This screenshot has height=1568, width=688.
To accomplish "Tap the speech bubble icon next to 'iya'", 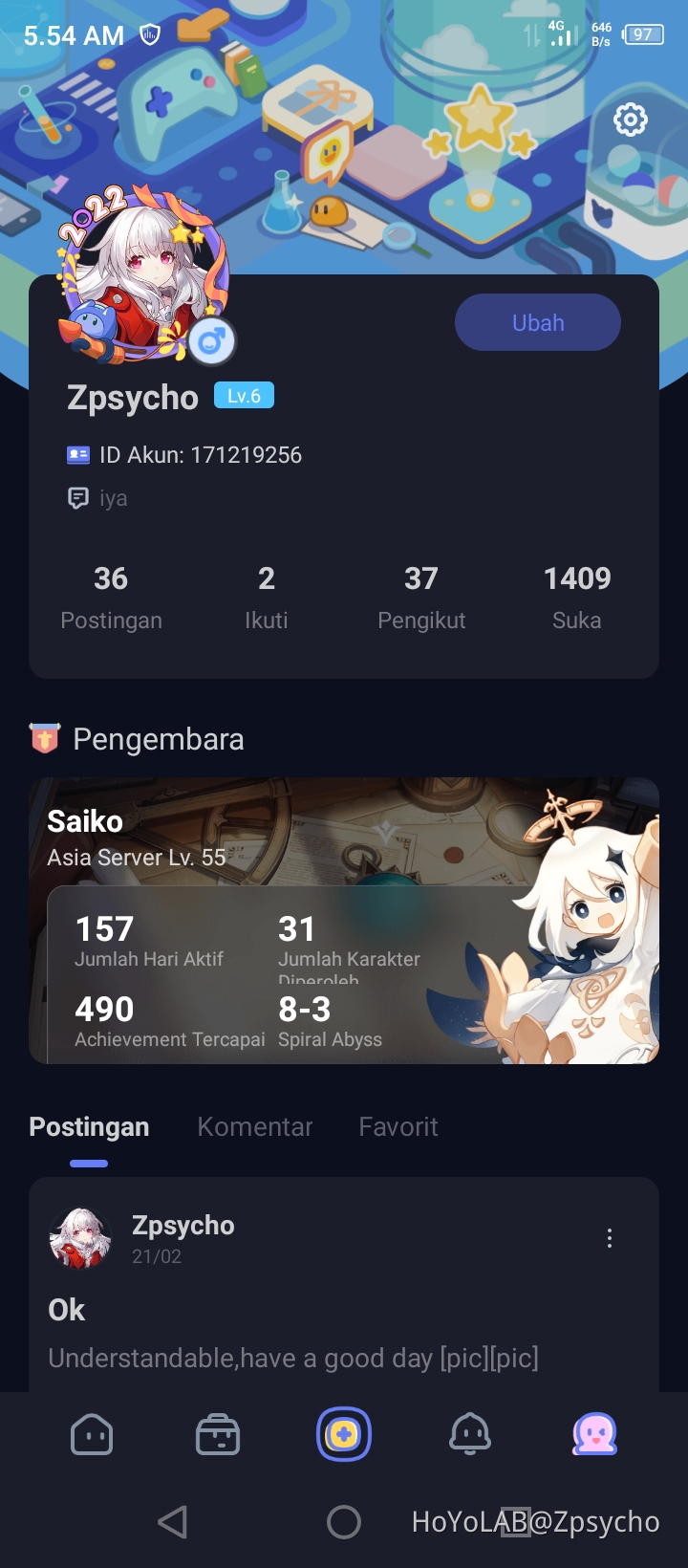I will pyautogui.click(x=78, y=498).
